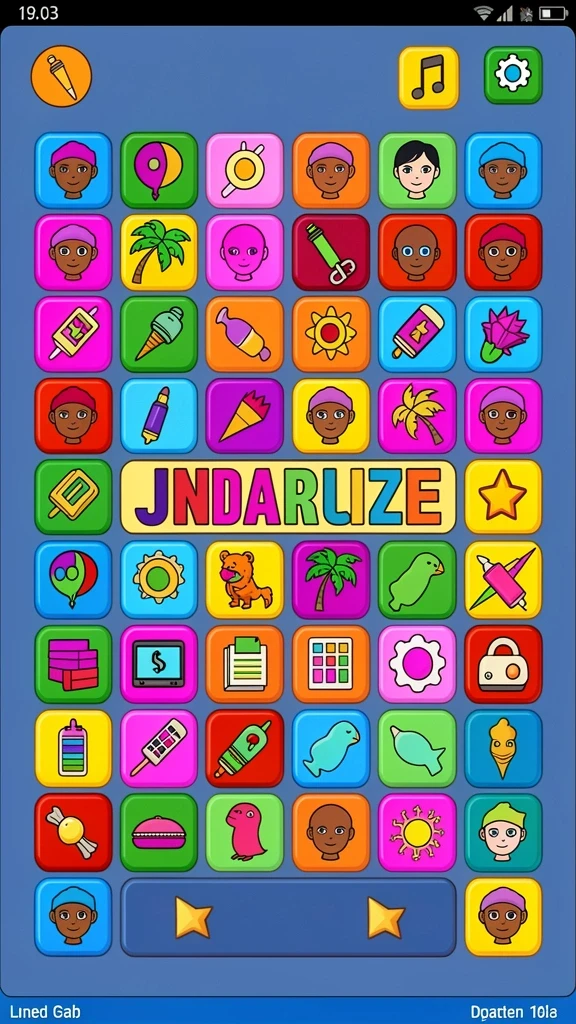The width and height of the screenshot is (576, 1024).
Task: Tap the battery tile on yellow
Action: (73, 748)
